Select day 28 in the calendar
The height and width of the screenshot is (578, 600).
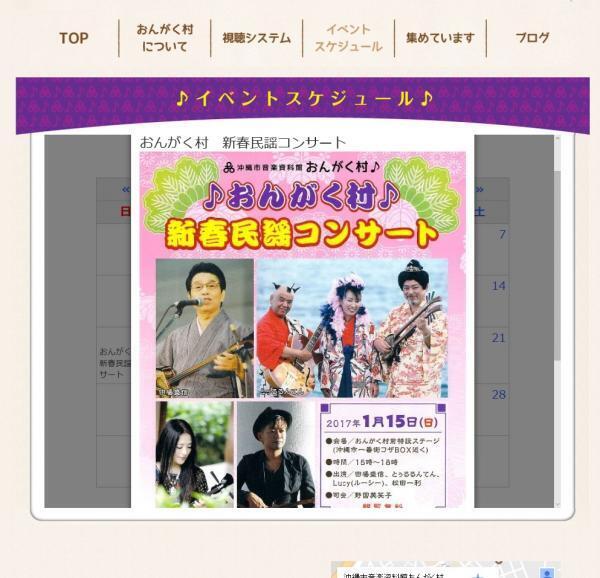(498, 394)
